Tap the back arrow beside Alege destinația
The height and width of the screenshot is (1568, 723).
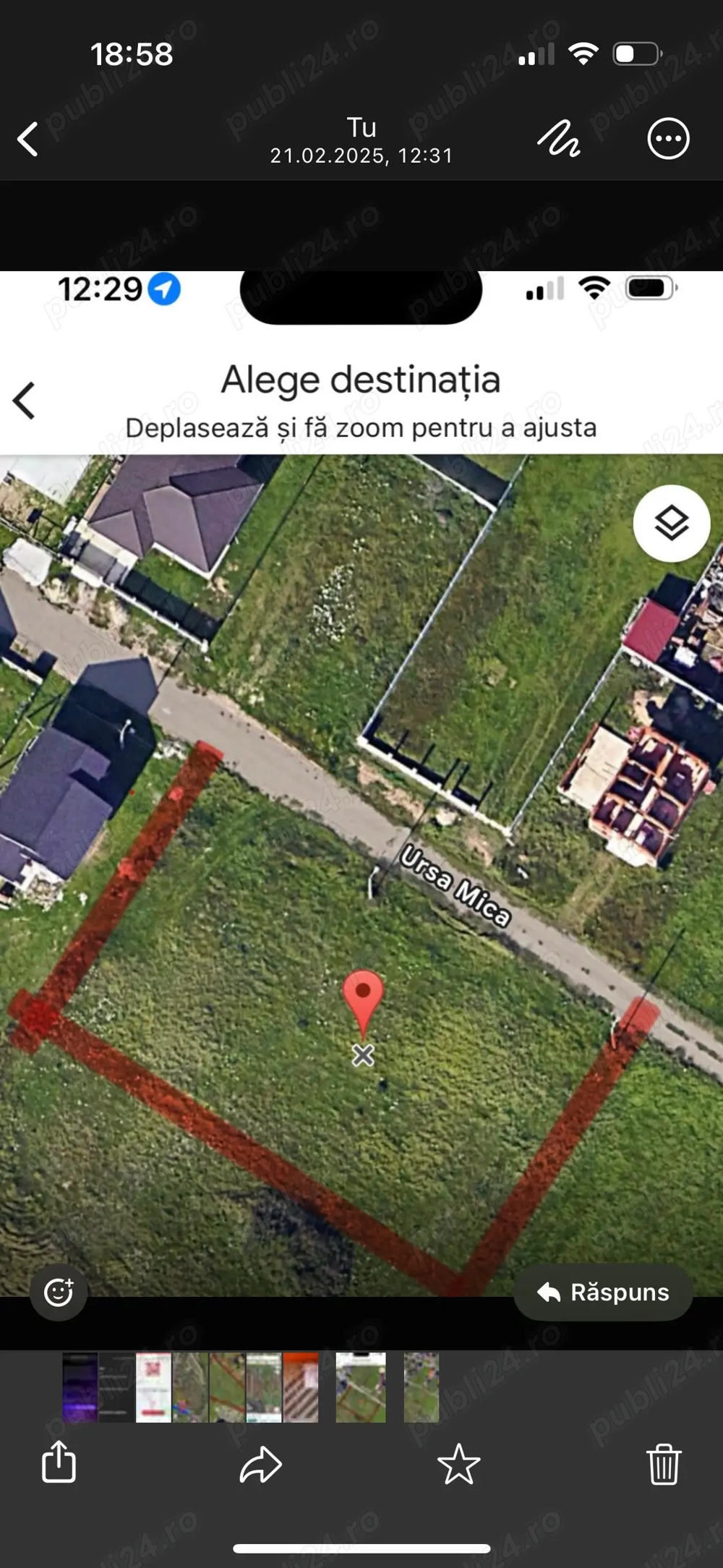click(24, 401)
